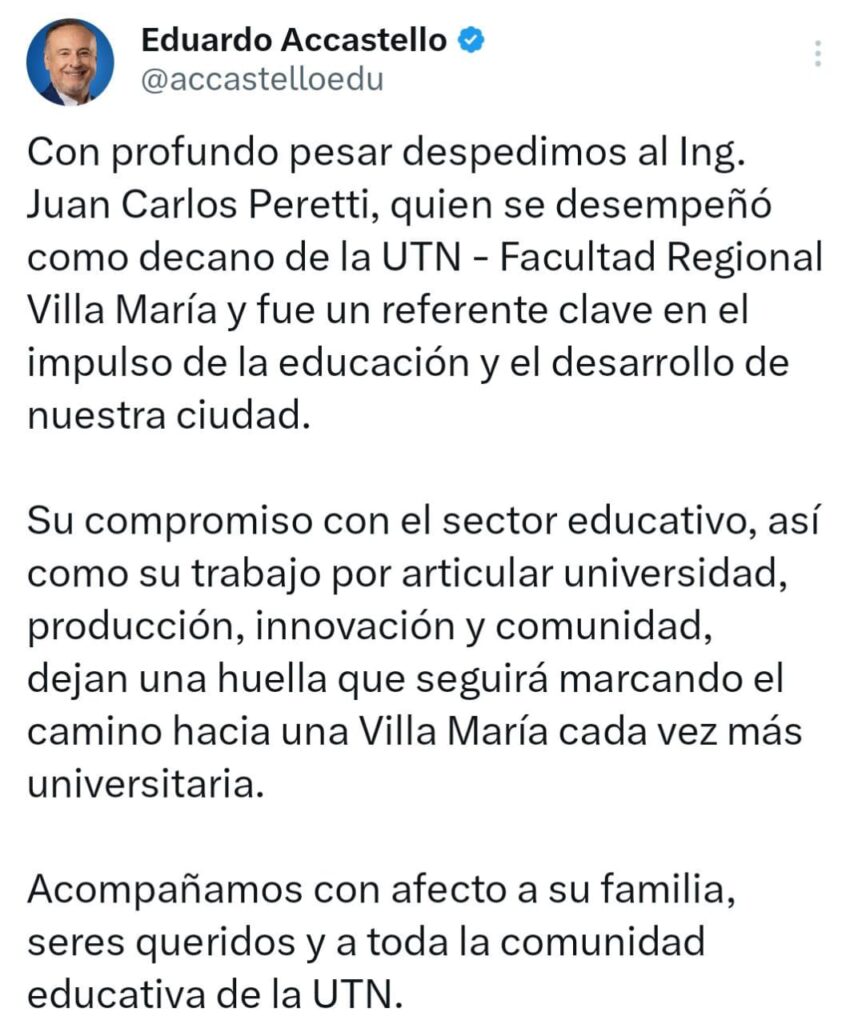Open the @accastelloedu profile handle
Viewport: 862px width, 1024px height.
(x=262, y=81)
